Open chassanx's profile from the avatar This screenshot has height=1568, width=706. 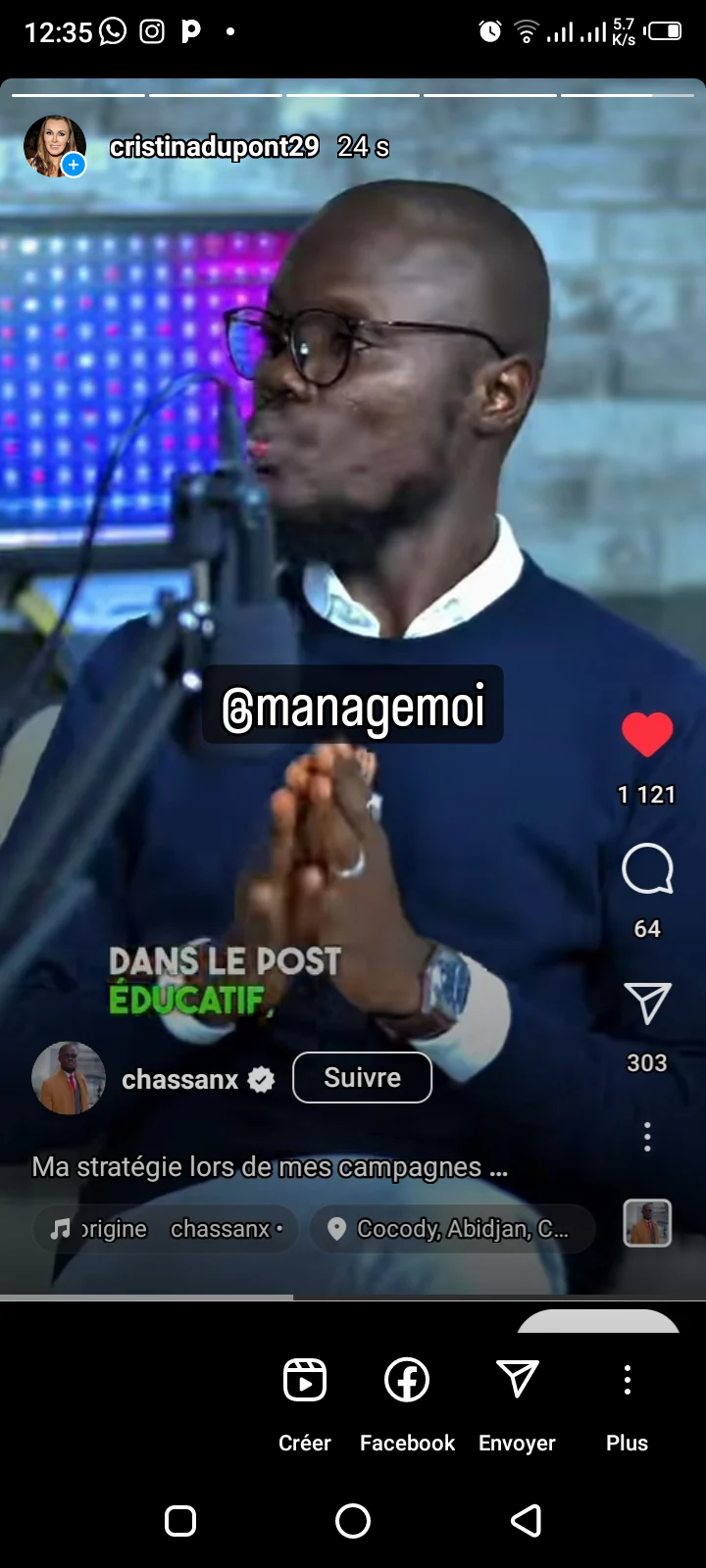[68, 1078]
